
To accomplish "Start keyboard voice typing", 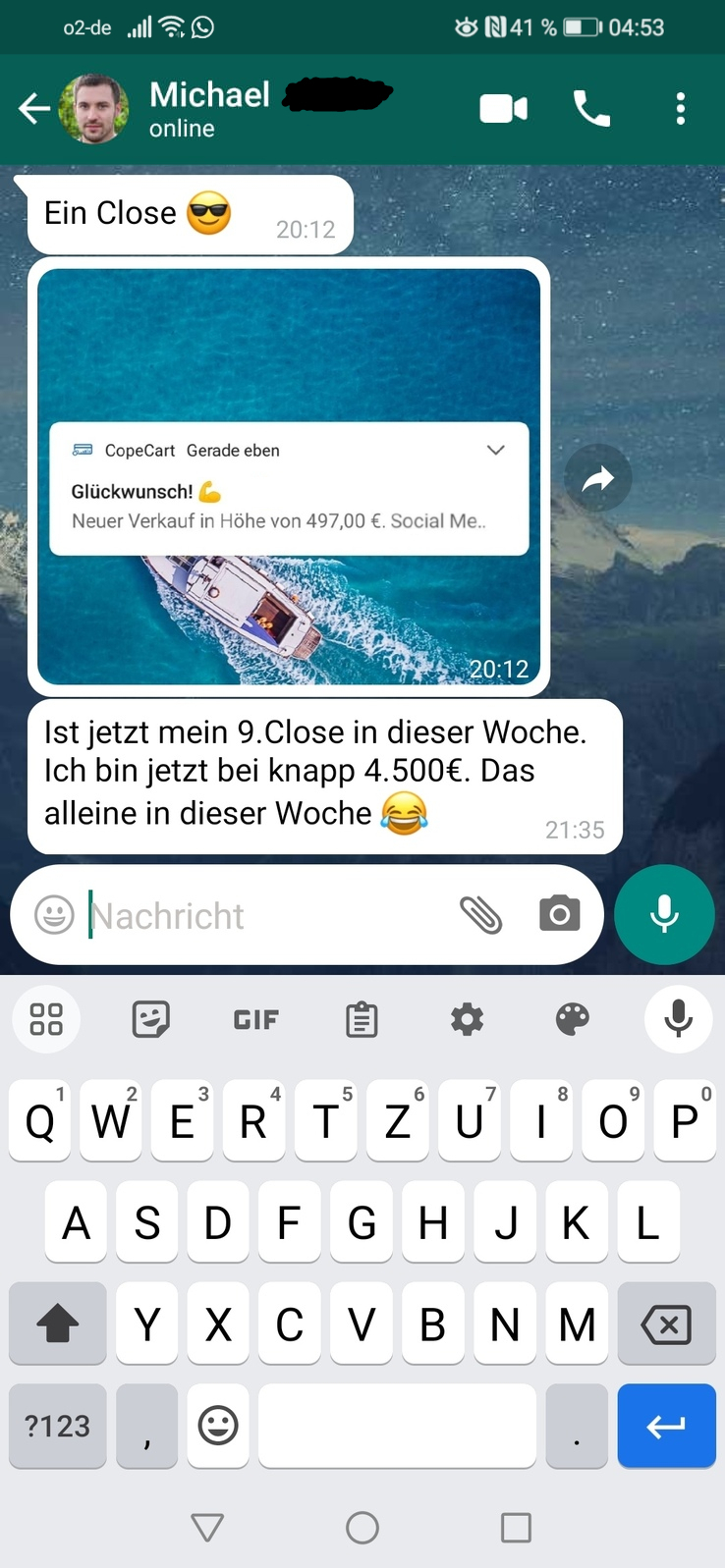I will click(678, 1020).
